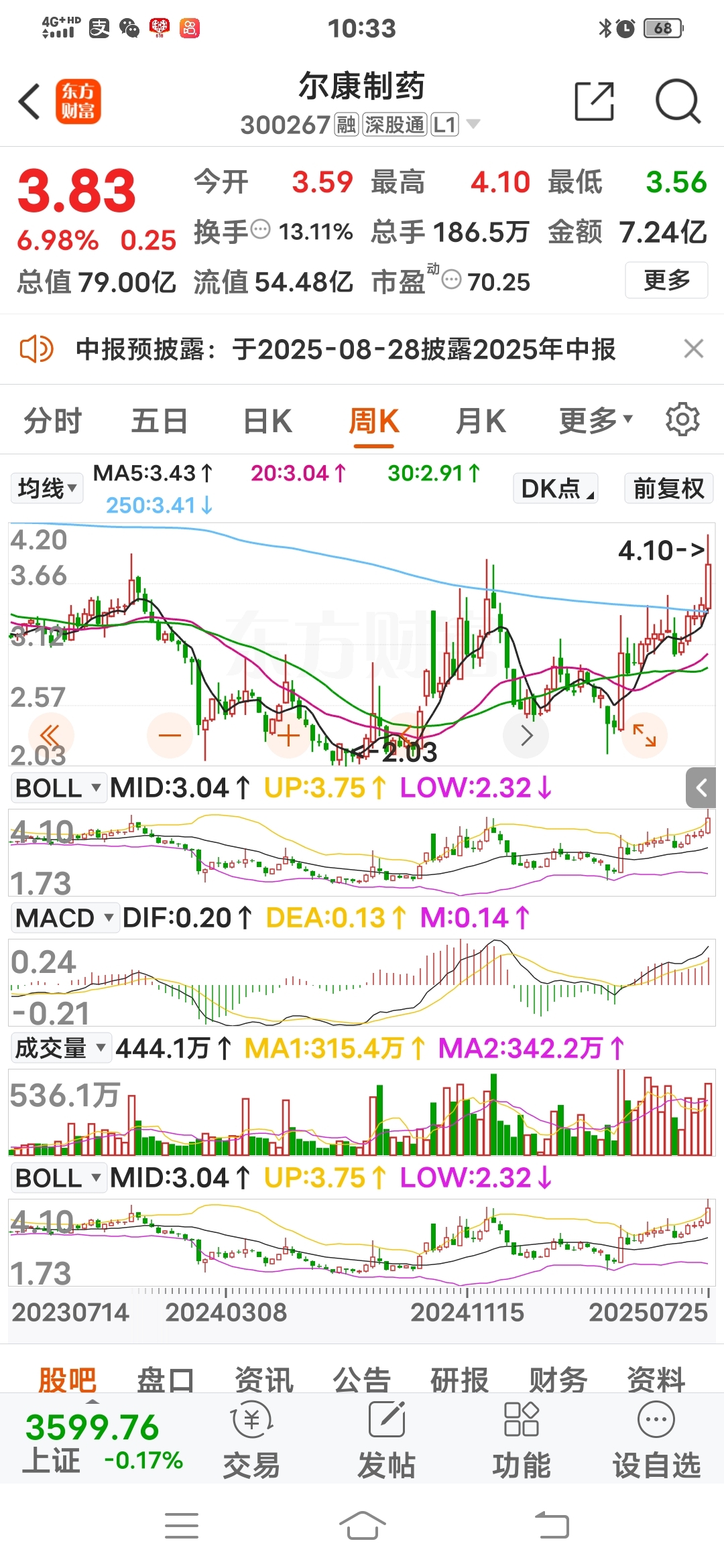
Task: Open the 均线 indicator dropdown
Action: click(x=46, y=488)
